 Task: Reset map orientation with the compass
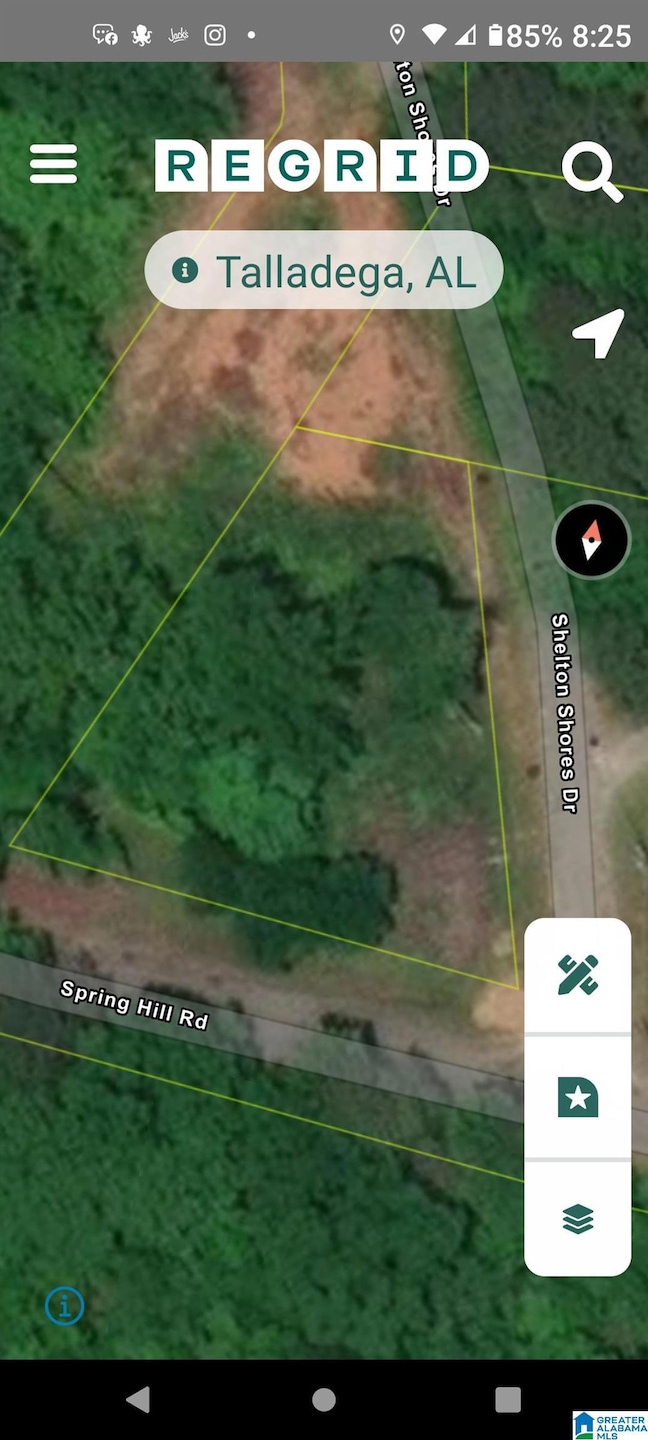(x=591, y=540)
